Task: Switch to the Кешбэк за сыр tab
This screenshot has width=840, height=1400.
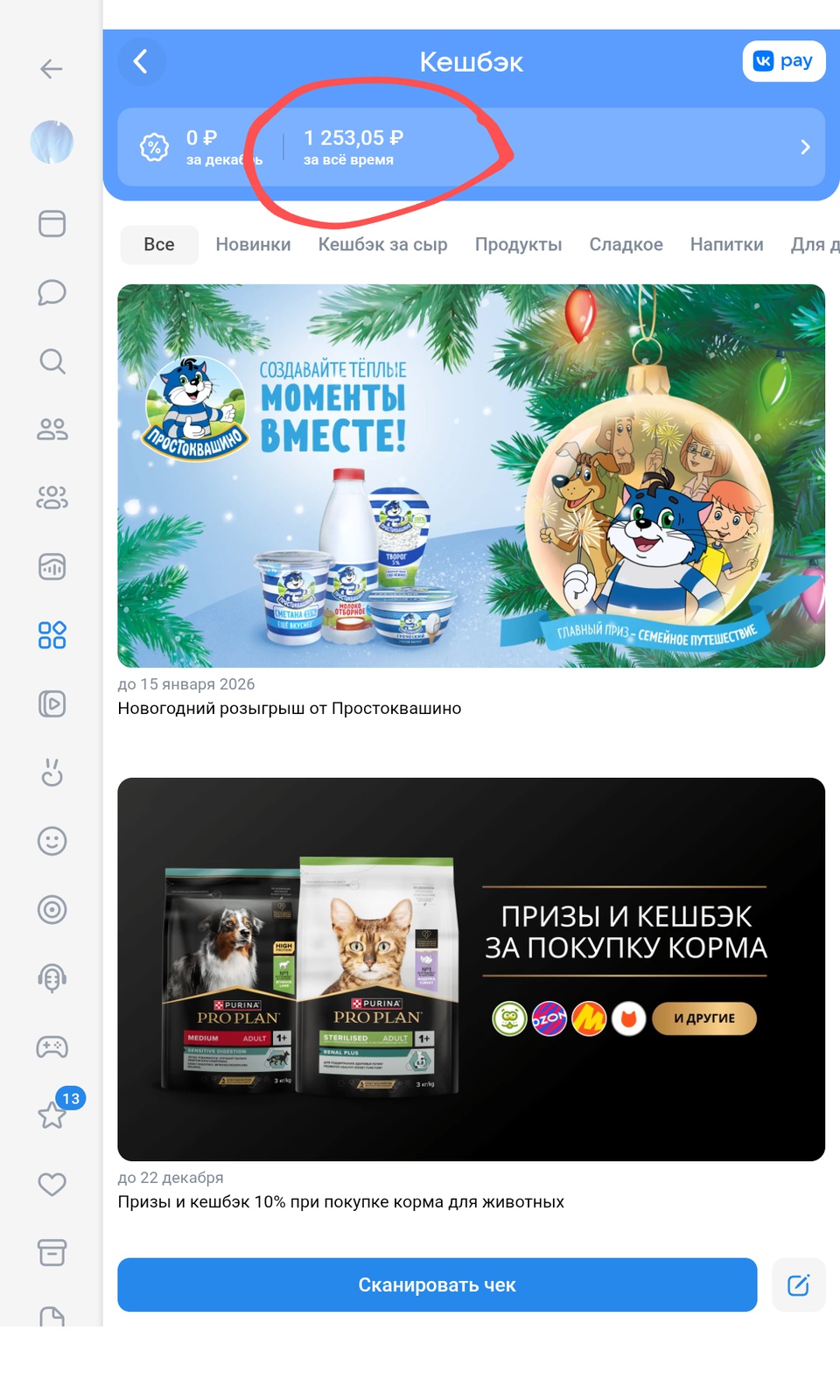Action: [x=382, y=245]
